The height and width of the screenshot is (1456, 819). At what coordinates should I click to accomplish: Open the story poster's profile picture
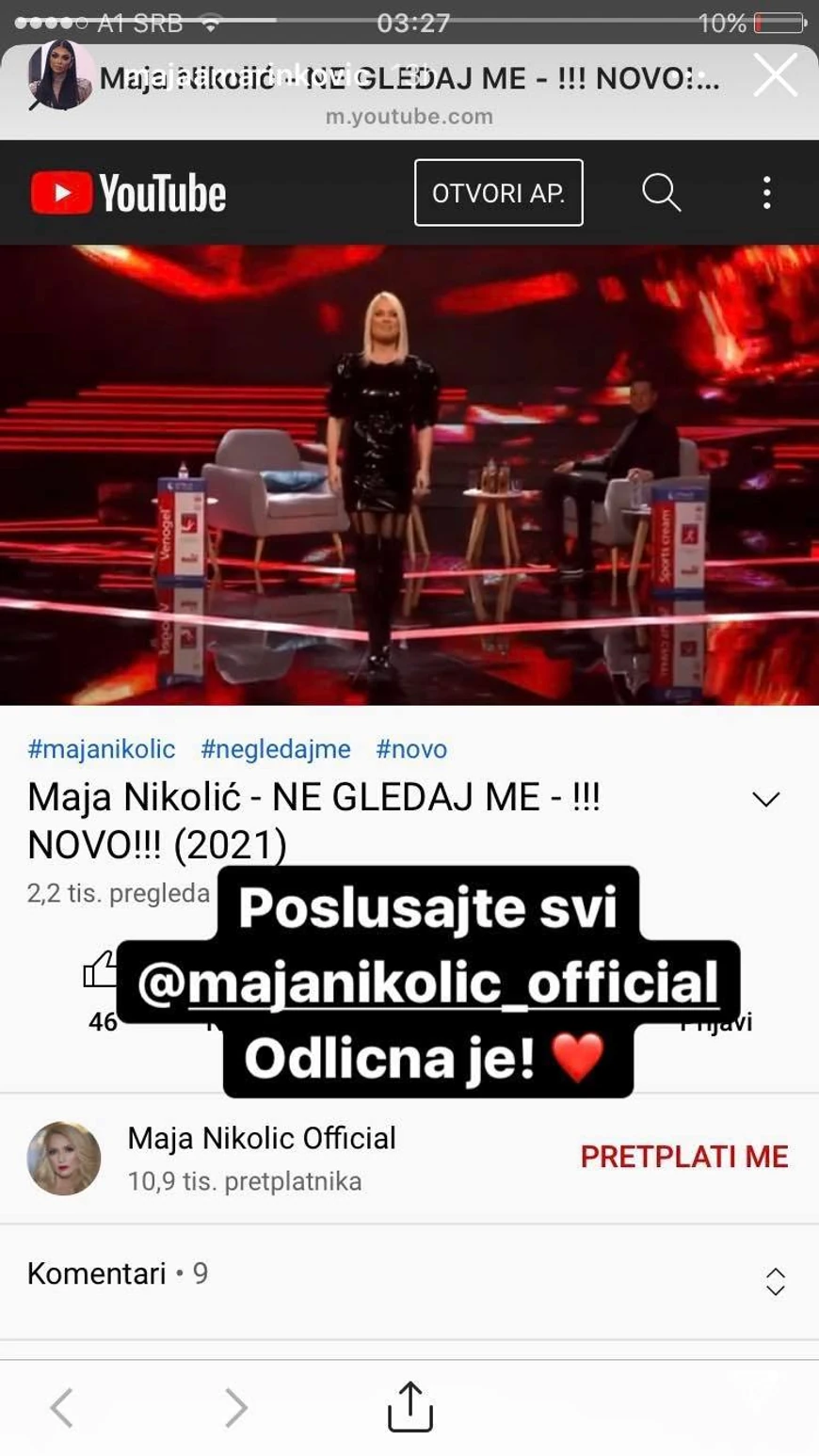click(58, 76)
